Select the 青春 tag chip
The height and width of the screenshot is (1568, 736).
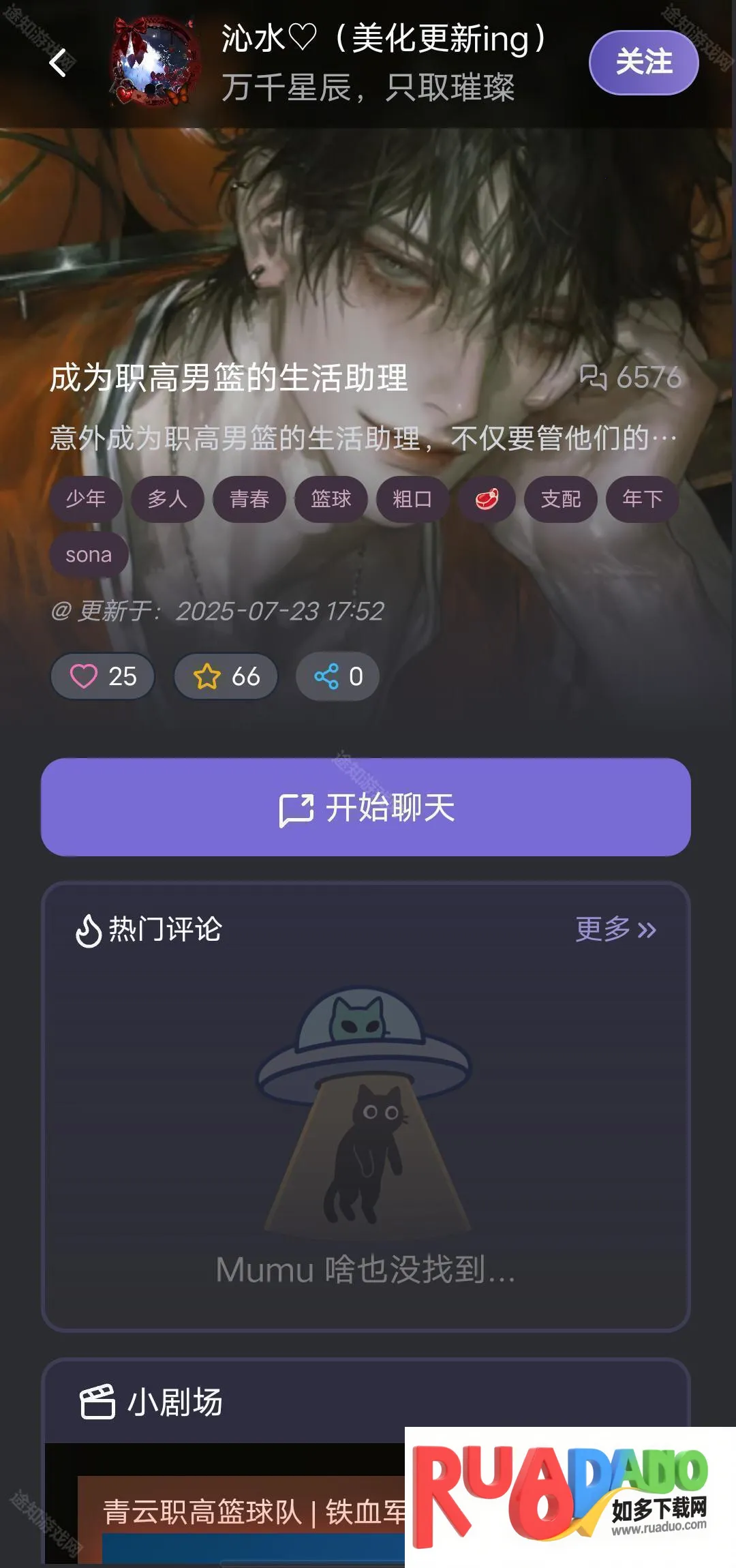(x=249, y=499)
